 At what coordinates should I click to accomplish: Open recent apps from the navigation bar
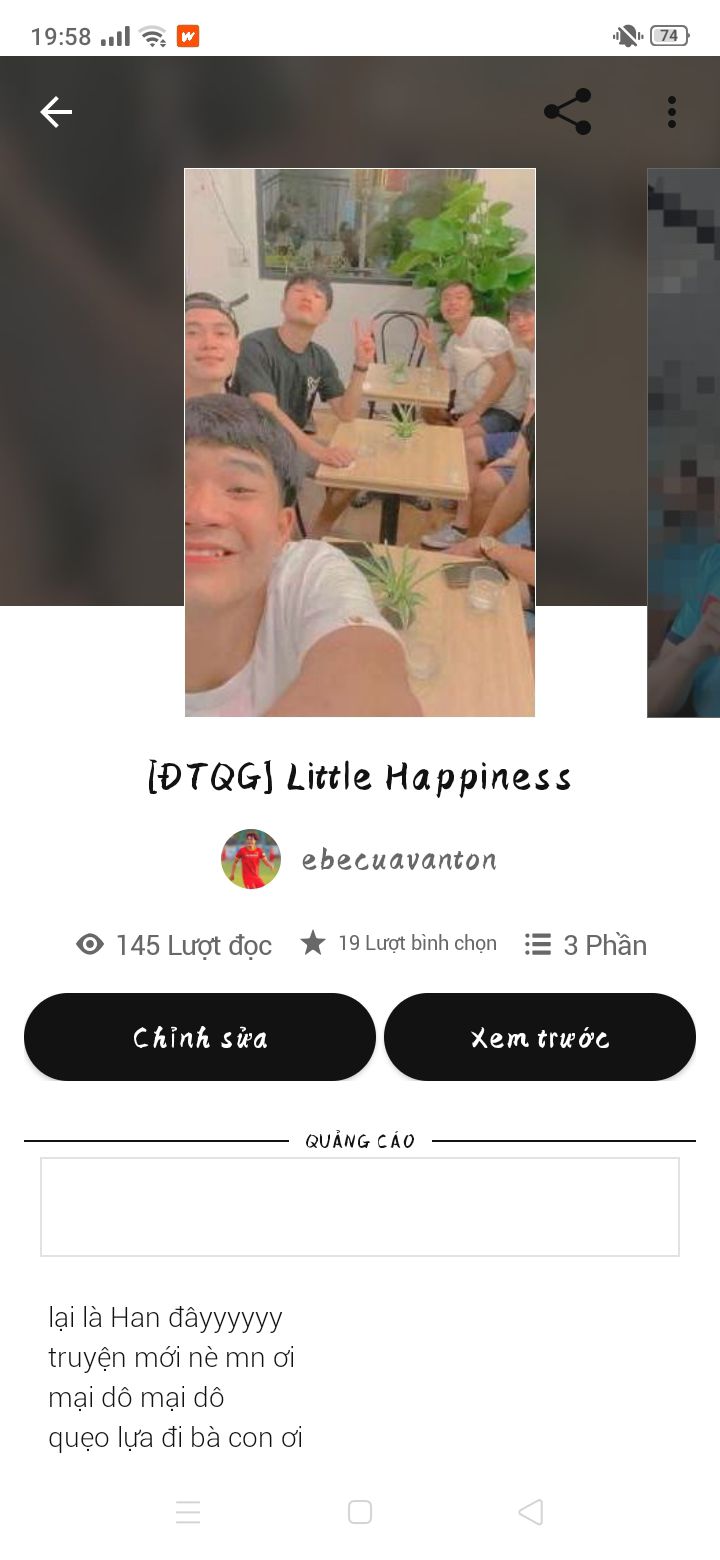coord(188,1512)
